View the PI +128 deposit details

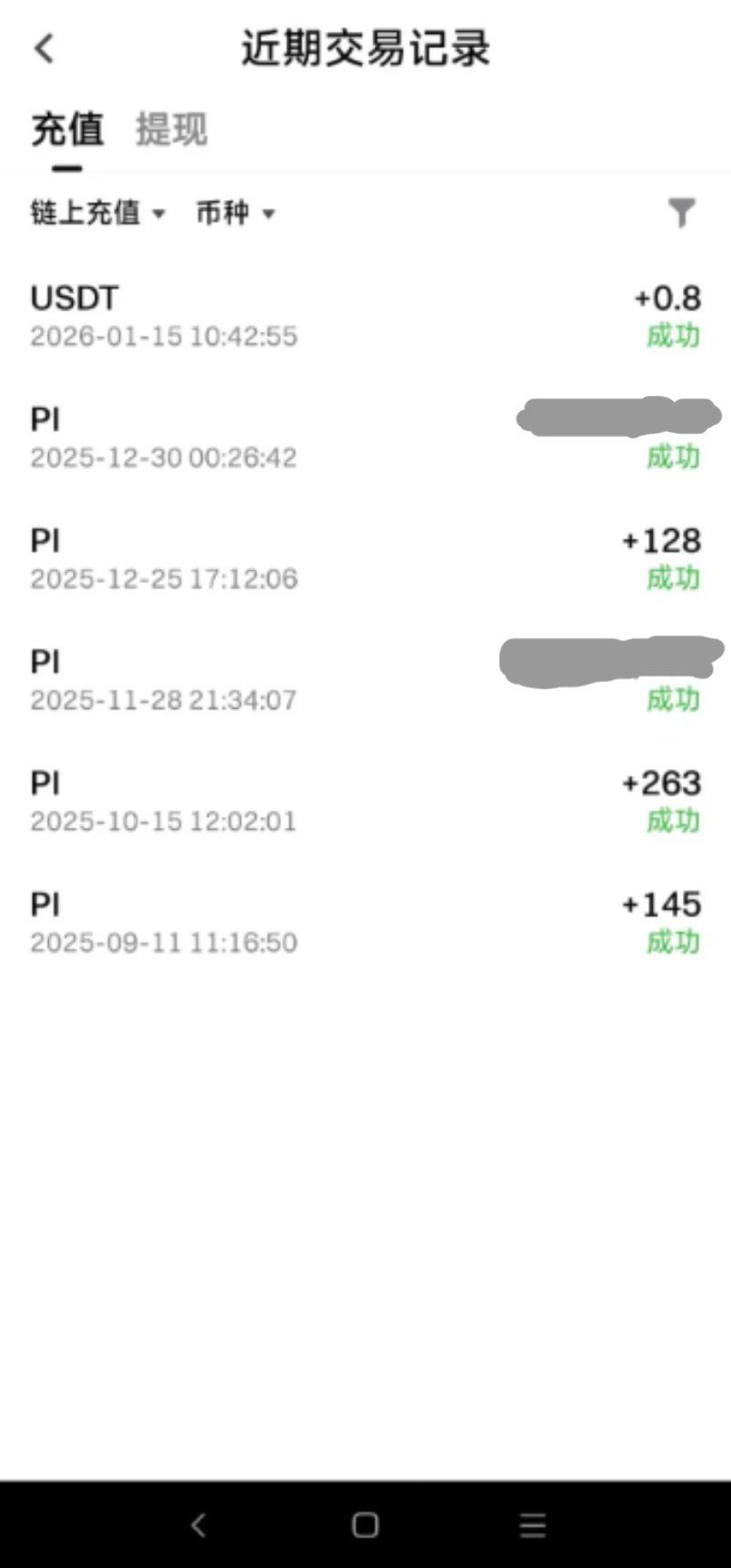(x=364, y=558)
